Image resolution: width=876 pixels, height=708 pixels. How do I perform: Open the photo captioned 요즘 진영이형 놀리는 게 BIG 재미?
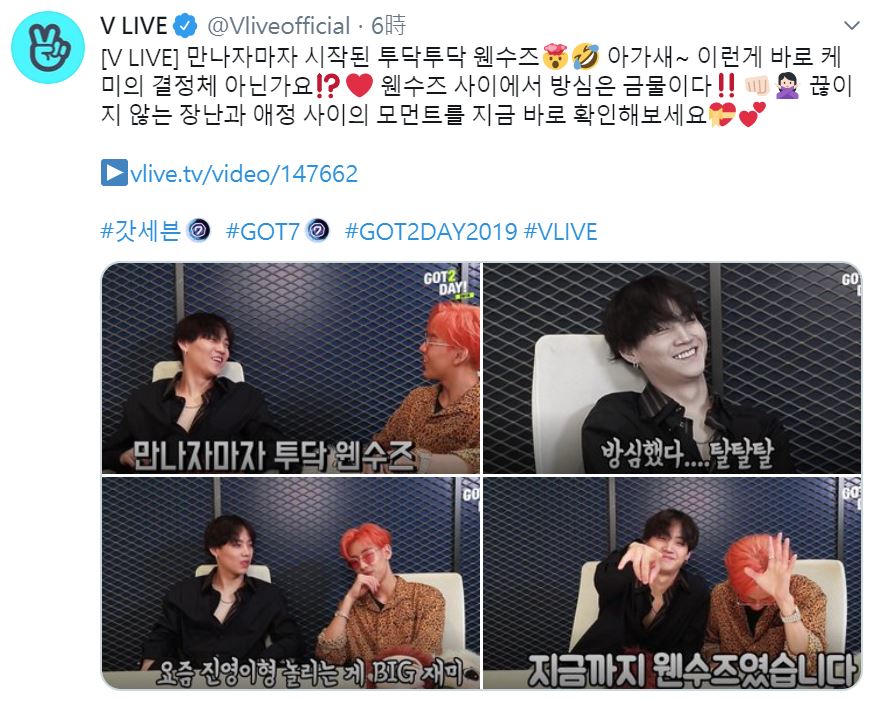pyautogui.click(x=291, y=583)
